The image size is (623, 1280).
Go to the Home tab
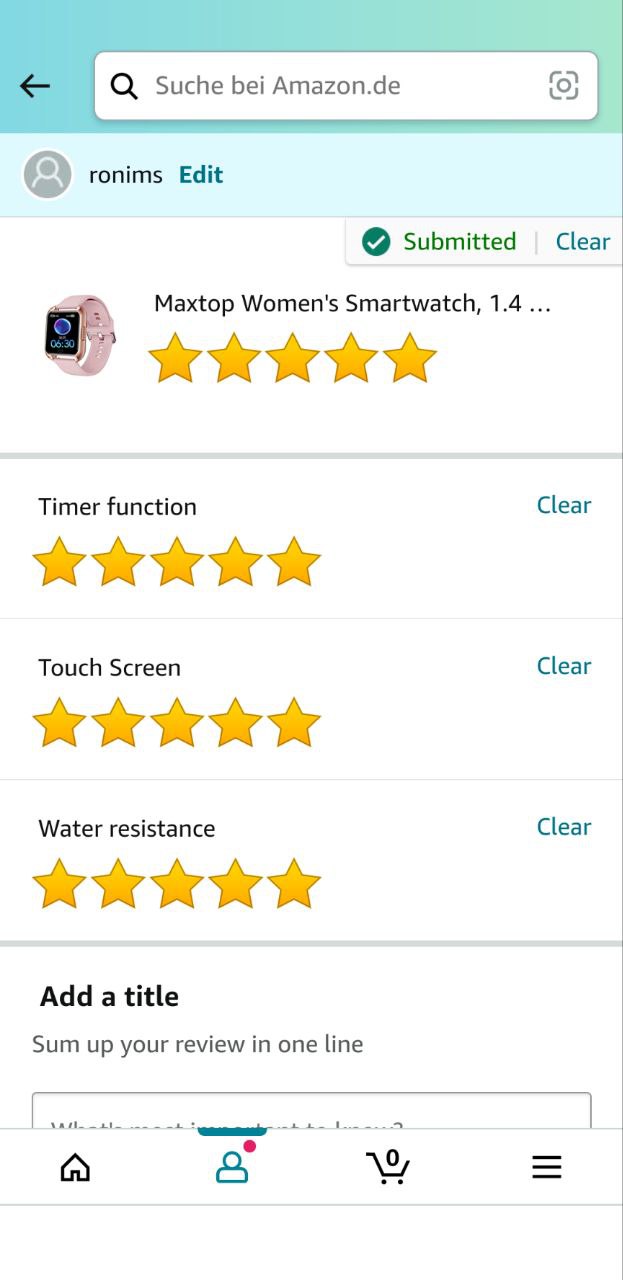click(75, 1167)
